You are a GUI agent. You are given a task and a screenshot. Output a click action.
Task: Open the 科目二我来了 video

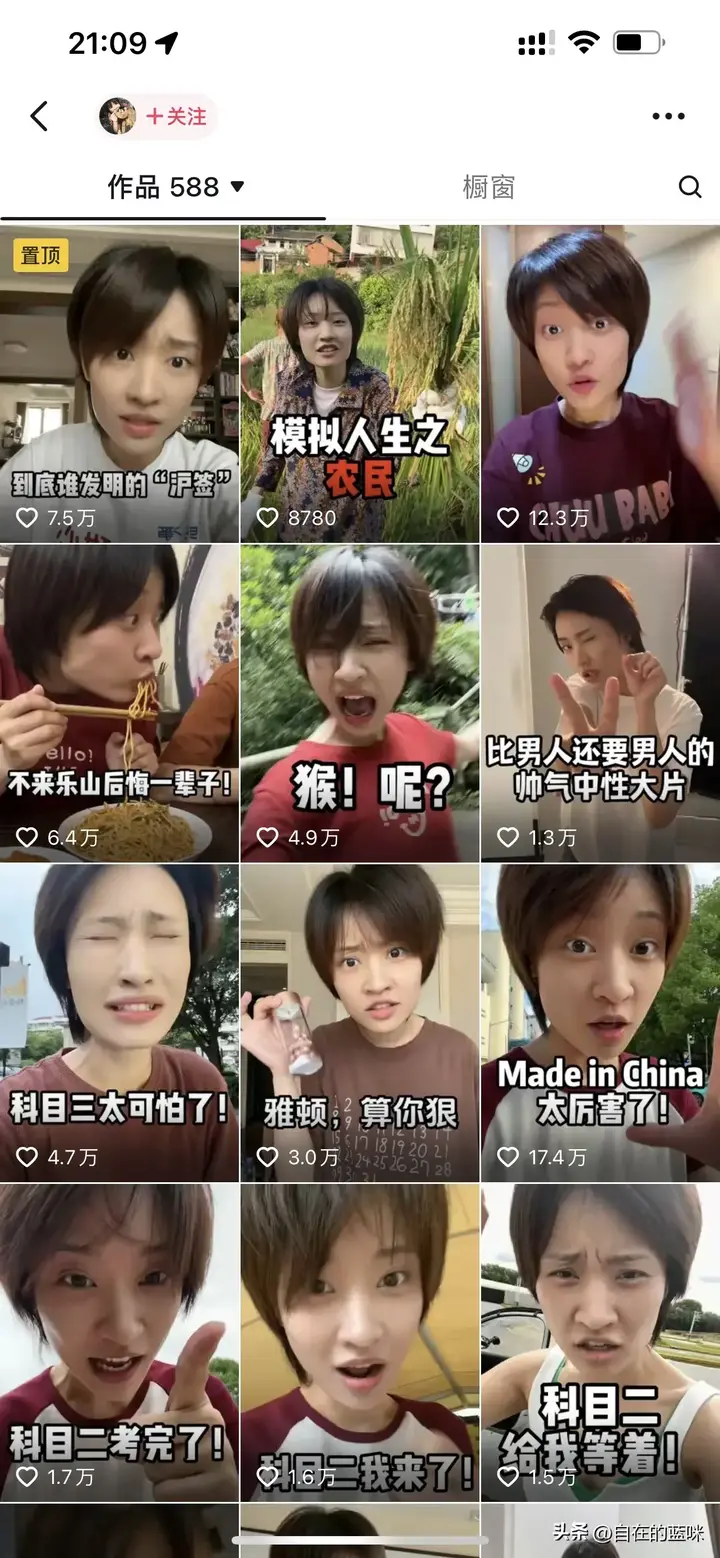[360, 1343]
